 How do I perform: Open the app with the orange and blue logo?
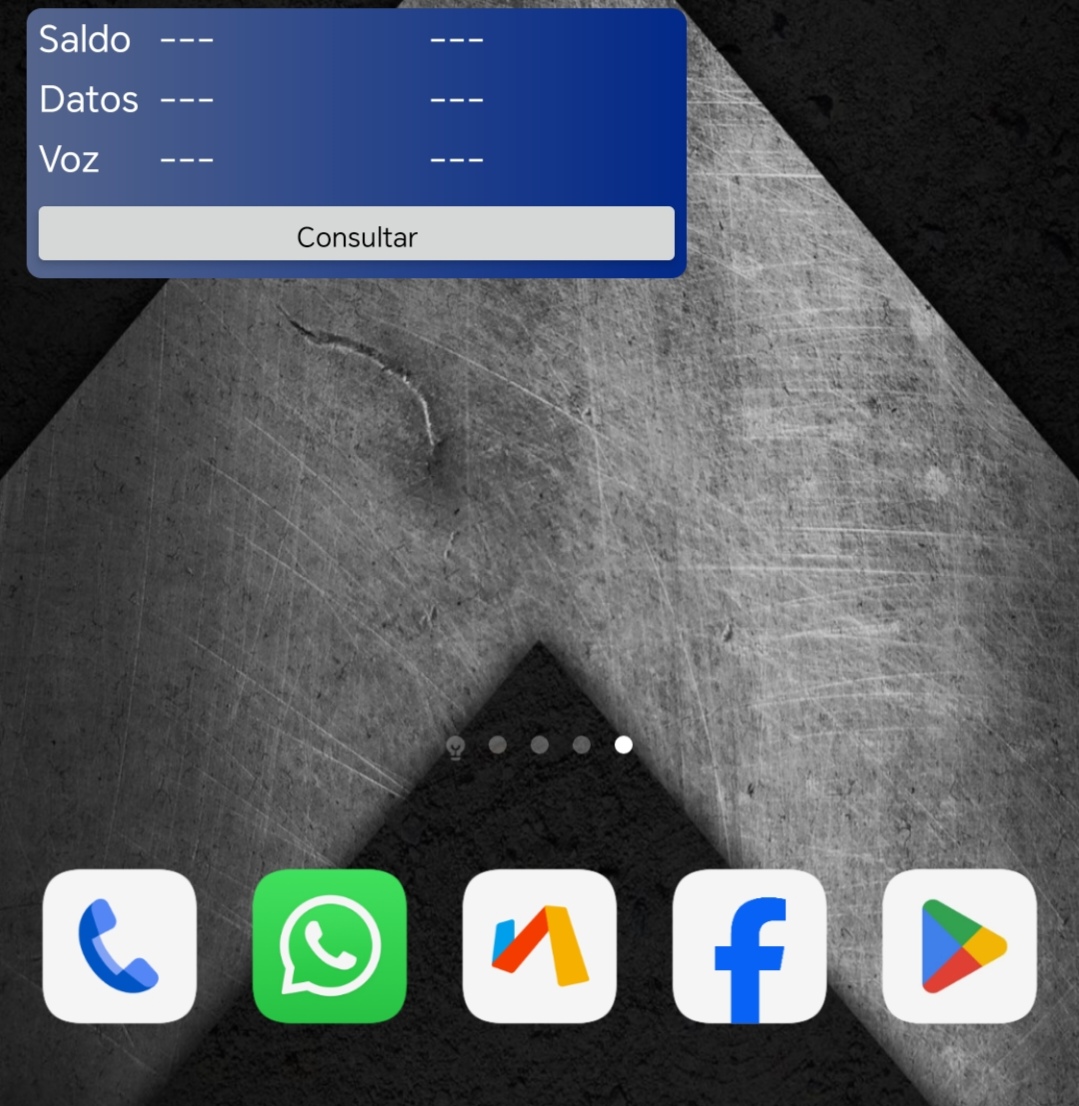point(540,946)
